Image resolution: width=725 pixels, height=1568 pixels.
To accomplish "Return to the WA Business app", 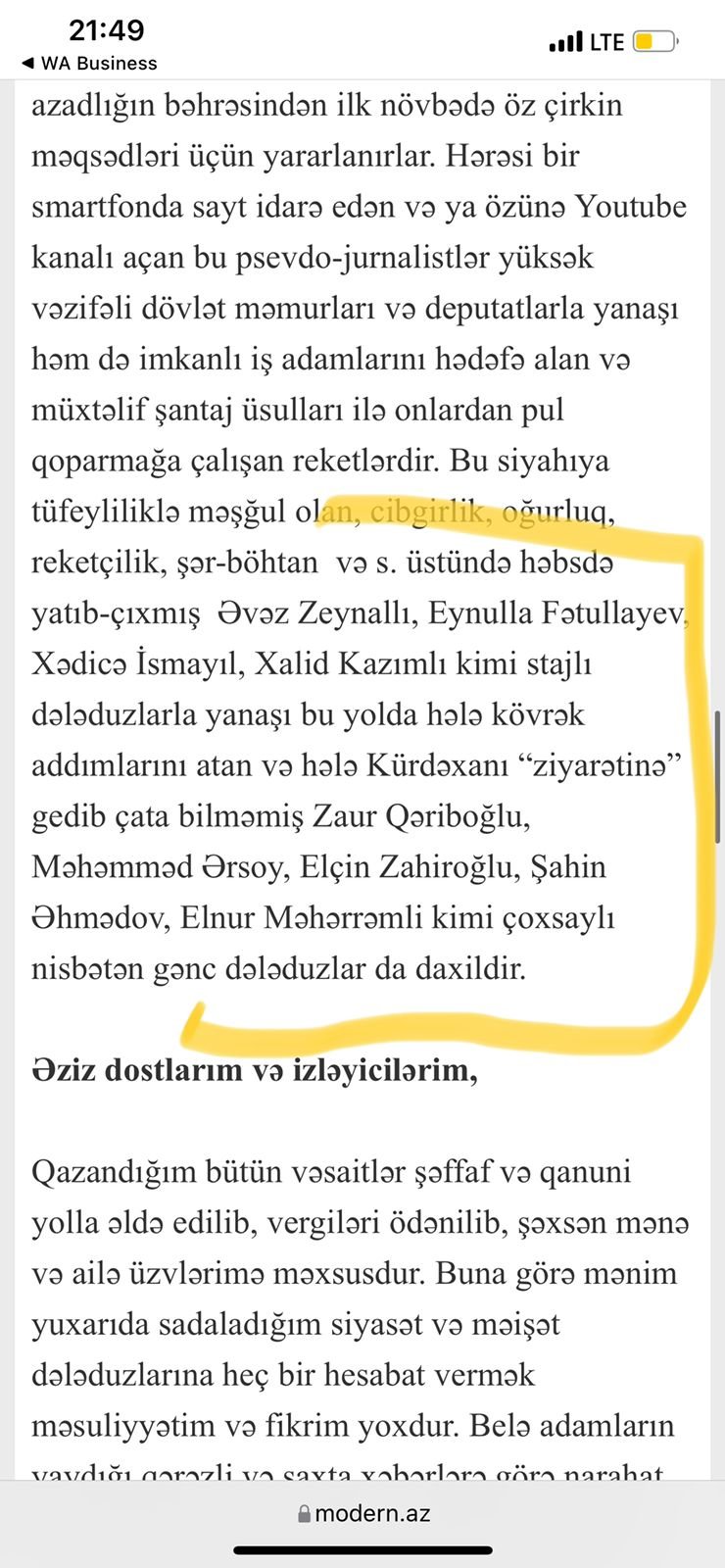I will click(89, 63).
